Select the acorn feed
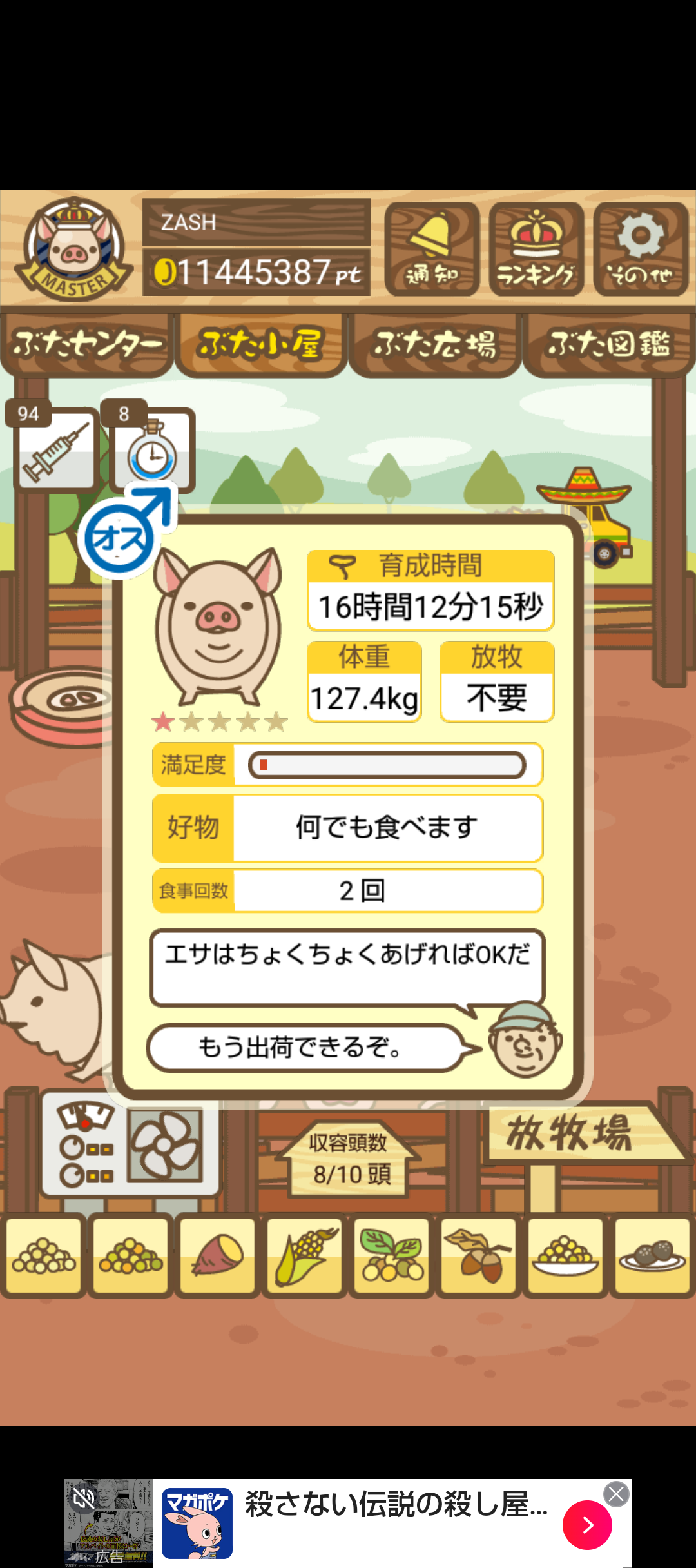This screenshot has width=696, height=1568. [478, 1256]
